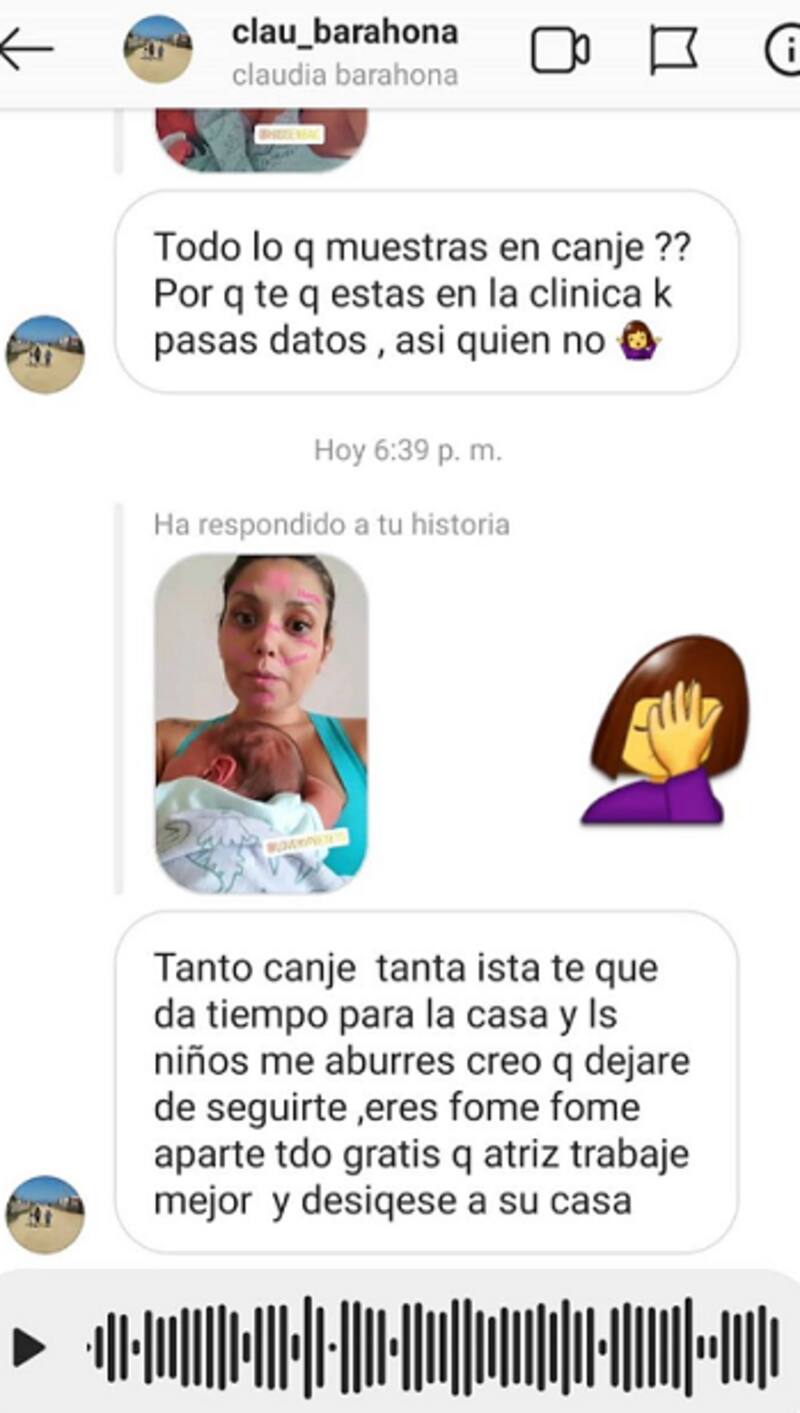
Task: Flag this conversation with clau_barahona
Action: 673,50
